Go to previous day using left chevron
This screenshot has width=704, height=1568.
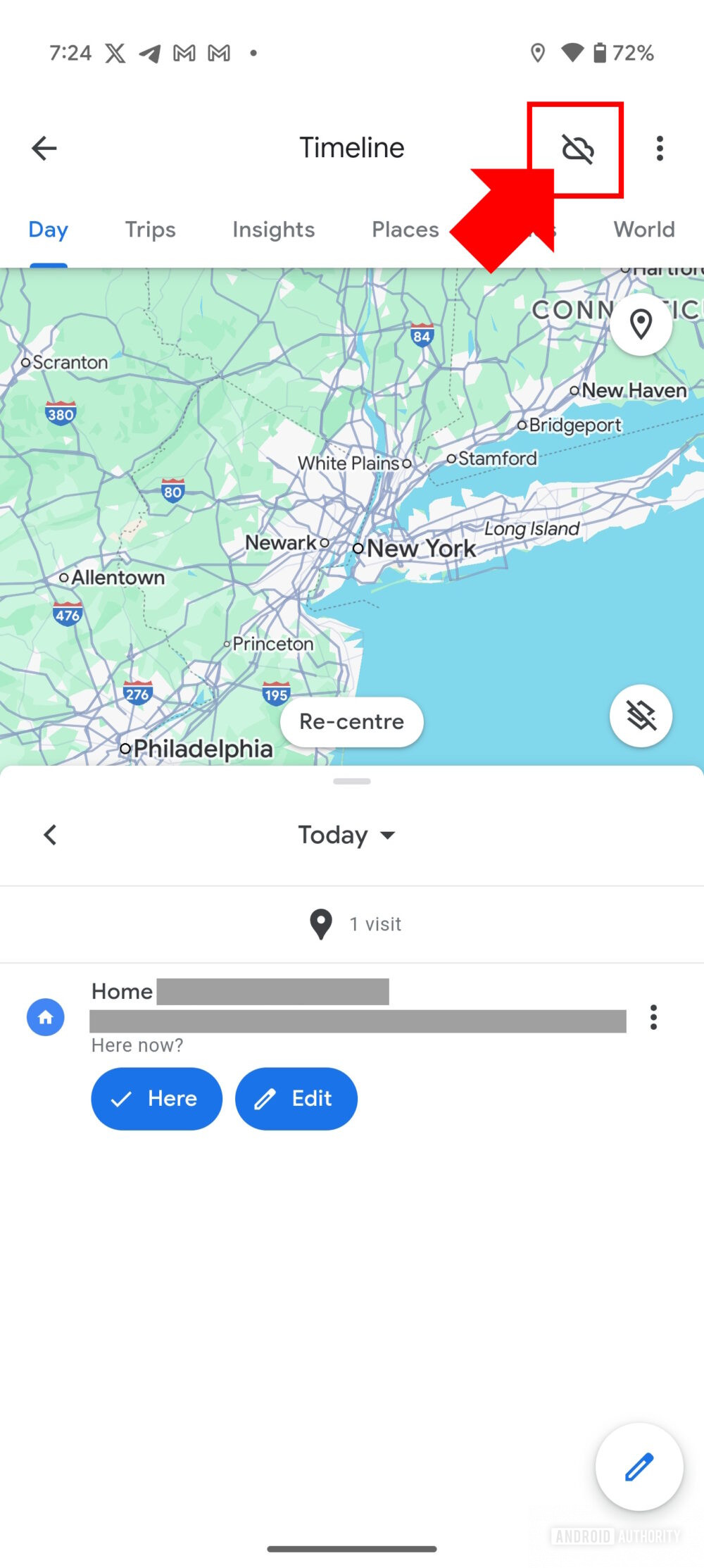click(x=49, y=835)
